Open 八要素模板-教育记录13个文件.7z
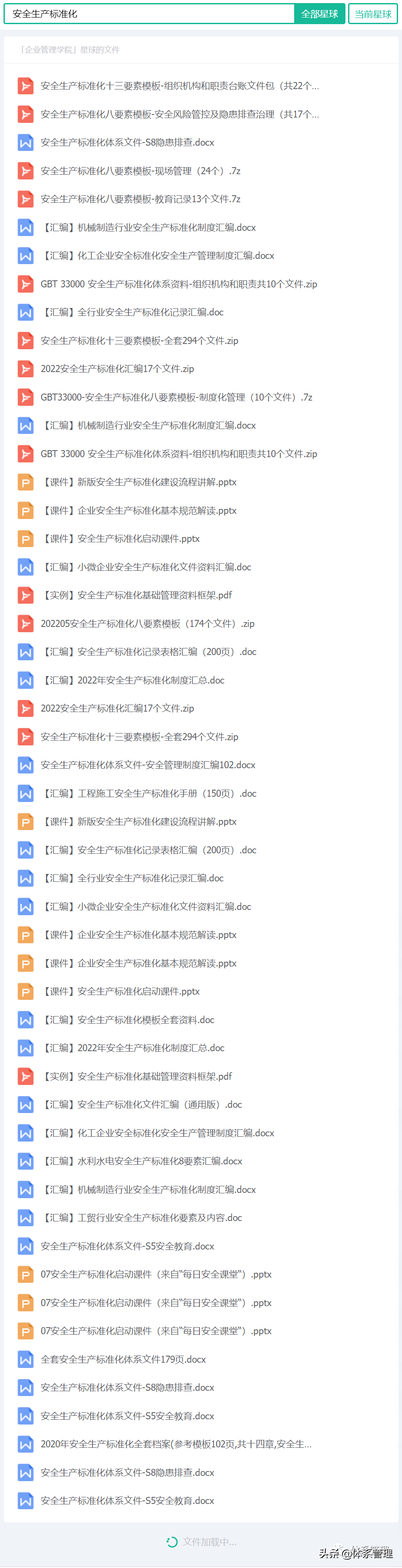 pos(140,199)
